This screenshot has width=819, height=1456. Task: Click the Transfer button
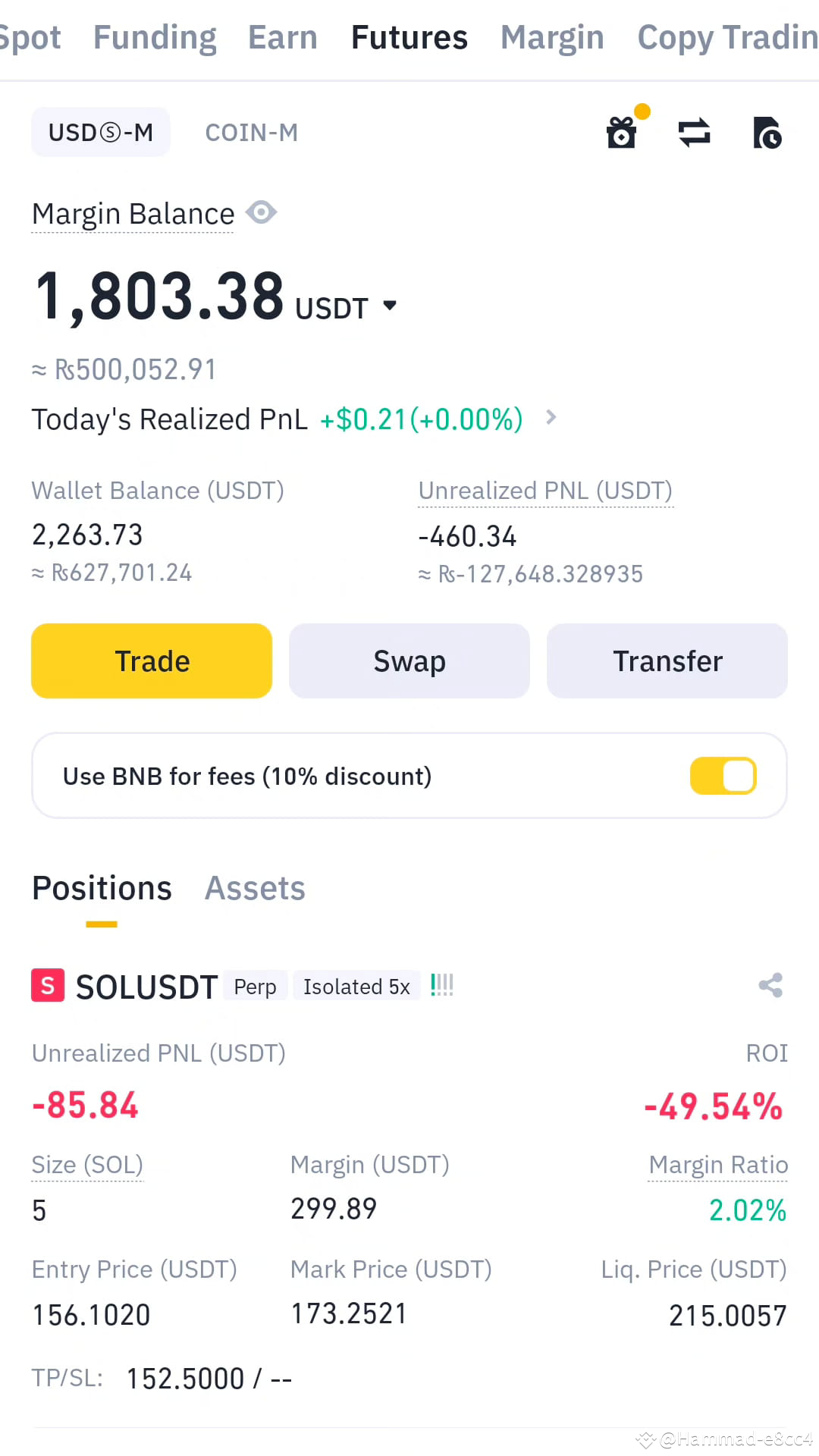click(667, 661)
